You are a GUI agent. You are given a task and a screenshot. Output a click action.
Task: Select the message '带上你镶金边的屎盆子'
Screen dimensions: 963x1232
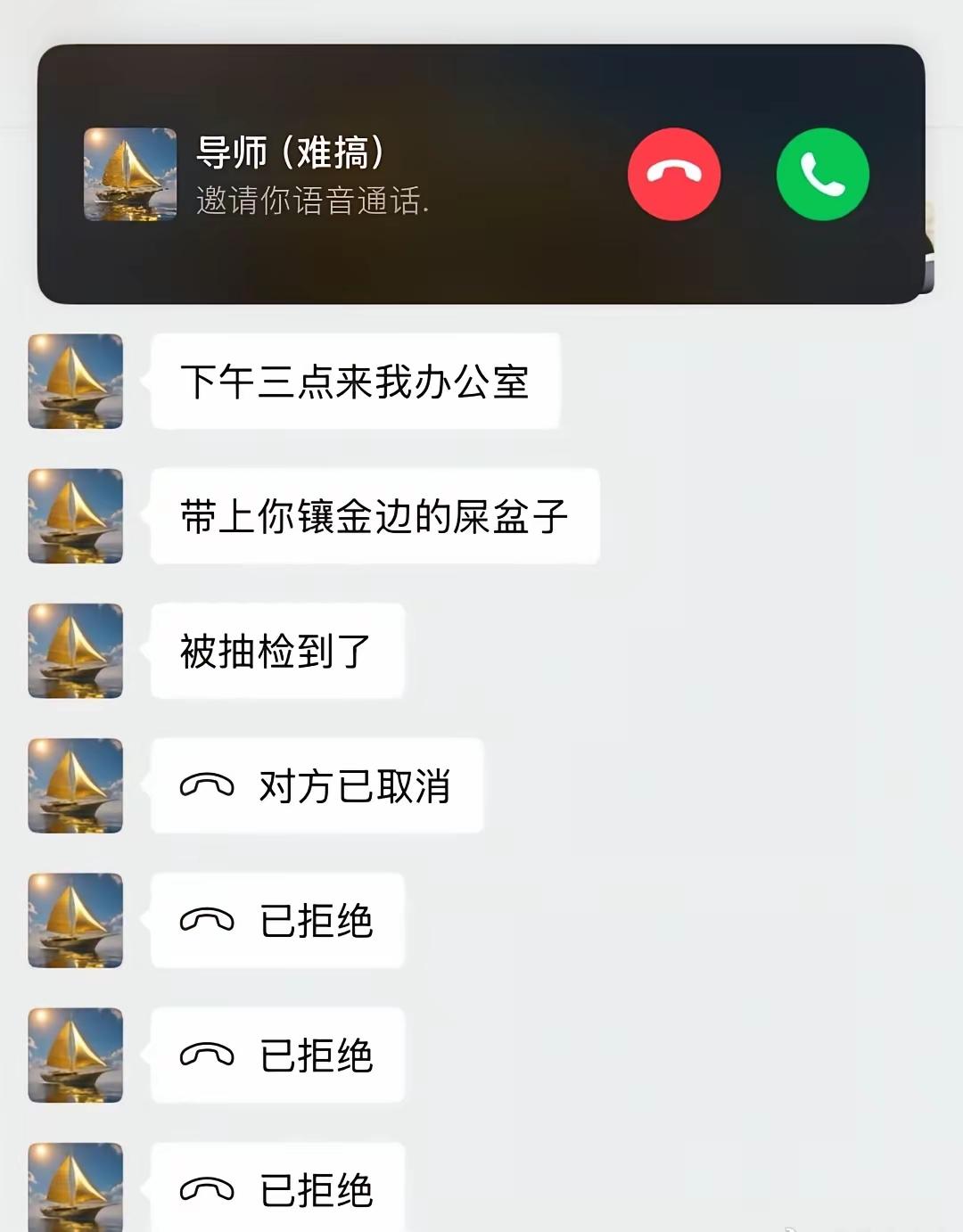374,515
